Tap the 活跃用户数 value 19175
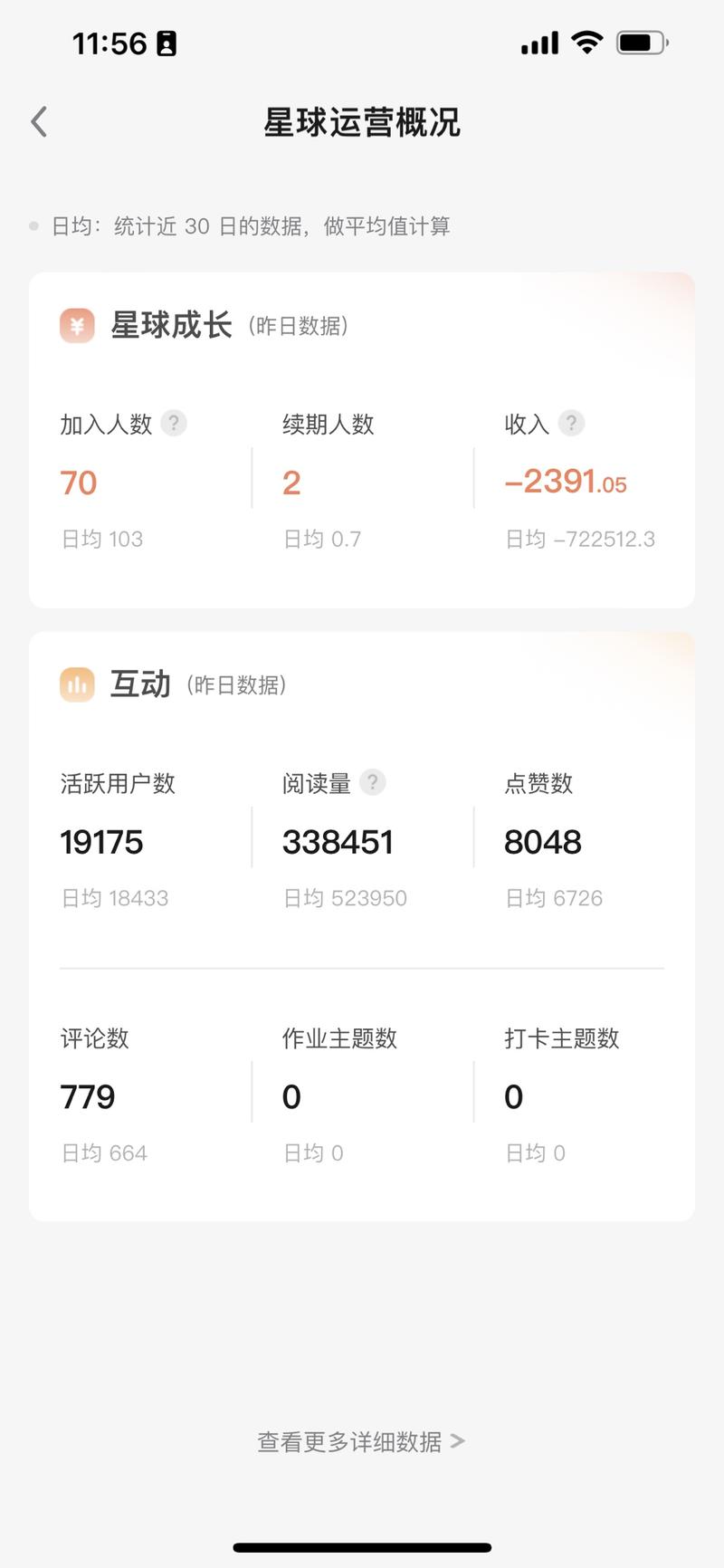Screen dimensions: 724x1568 tap(101, 841)
